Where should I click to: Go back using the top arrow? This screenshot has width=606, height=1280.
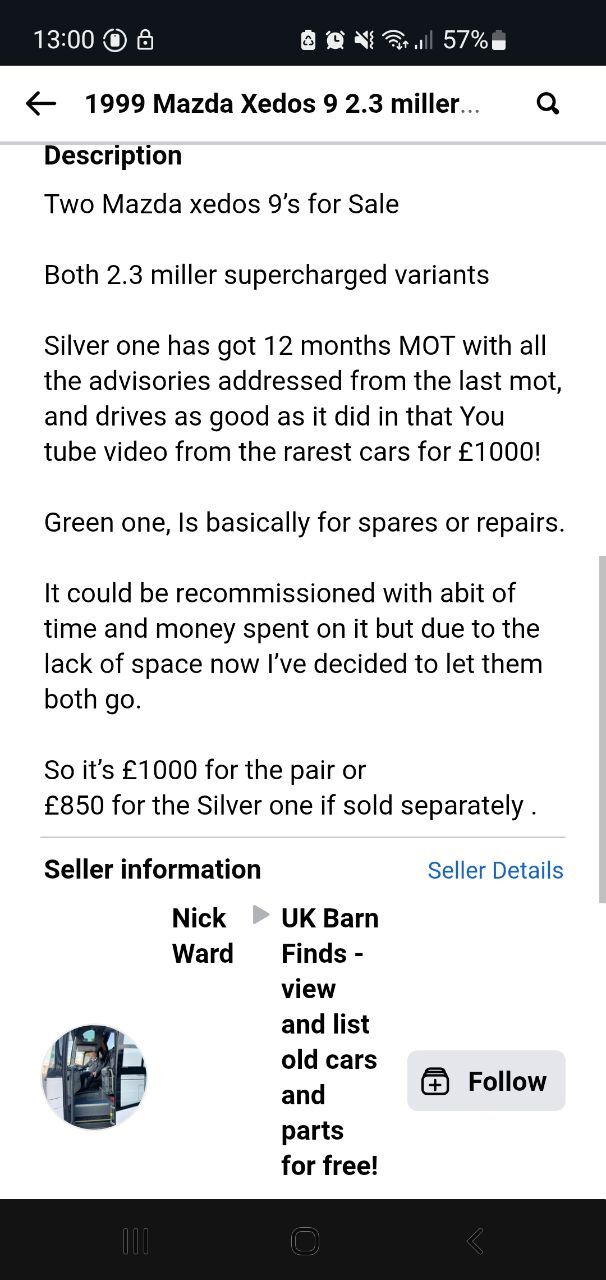coord(41,104)
